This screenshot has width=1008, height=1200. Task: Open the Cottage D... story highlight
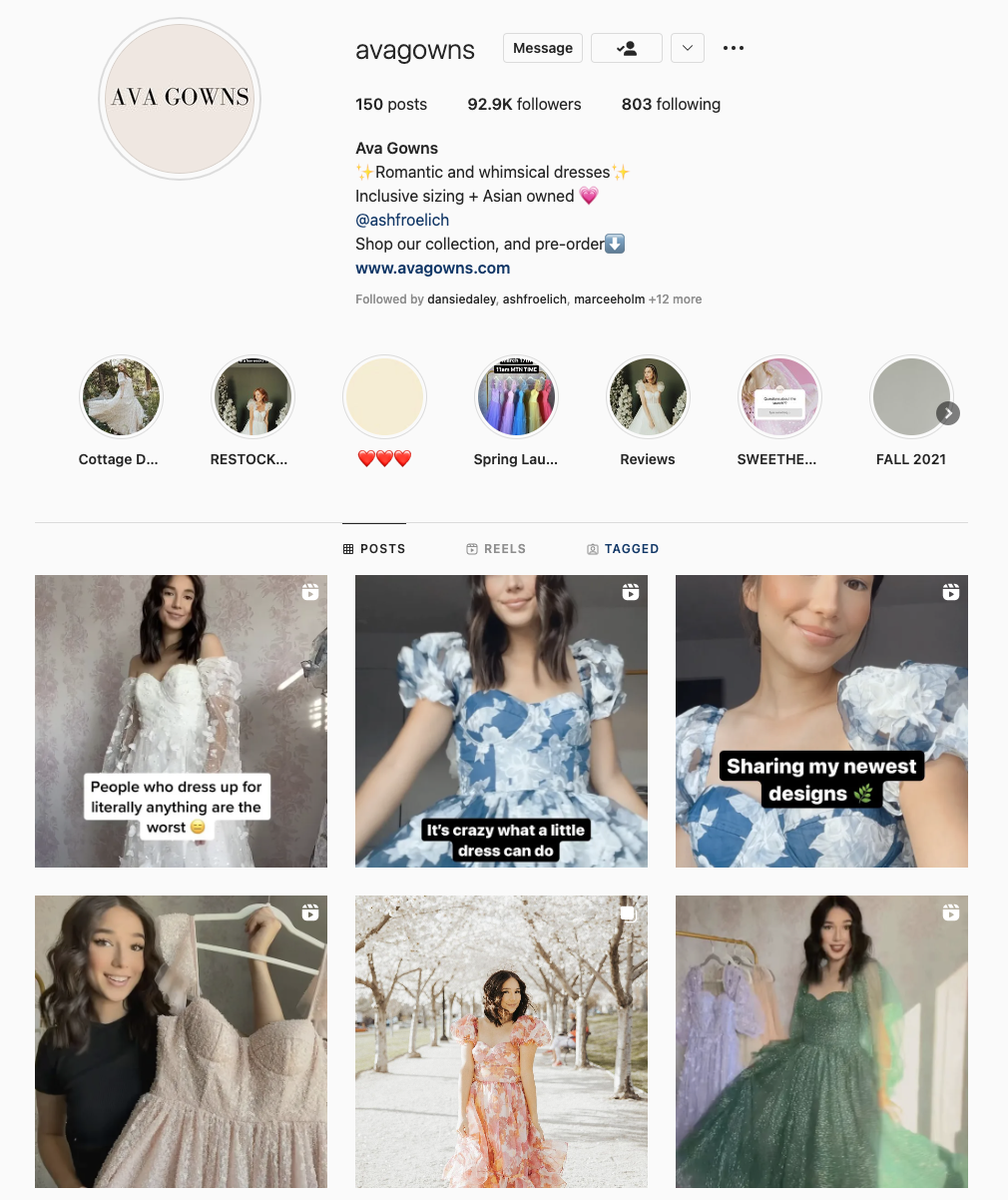(x=121, y=397)
